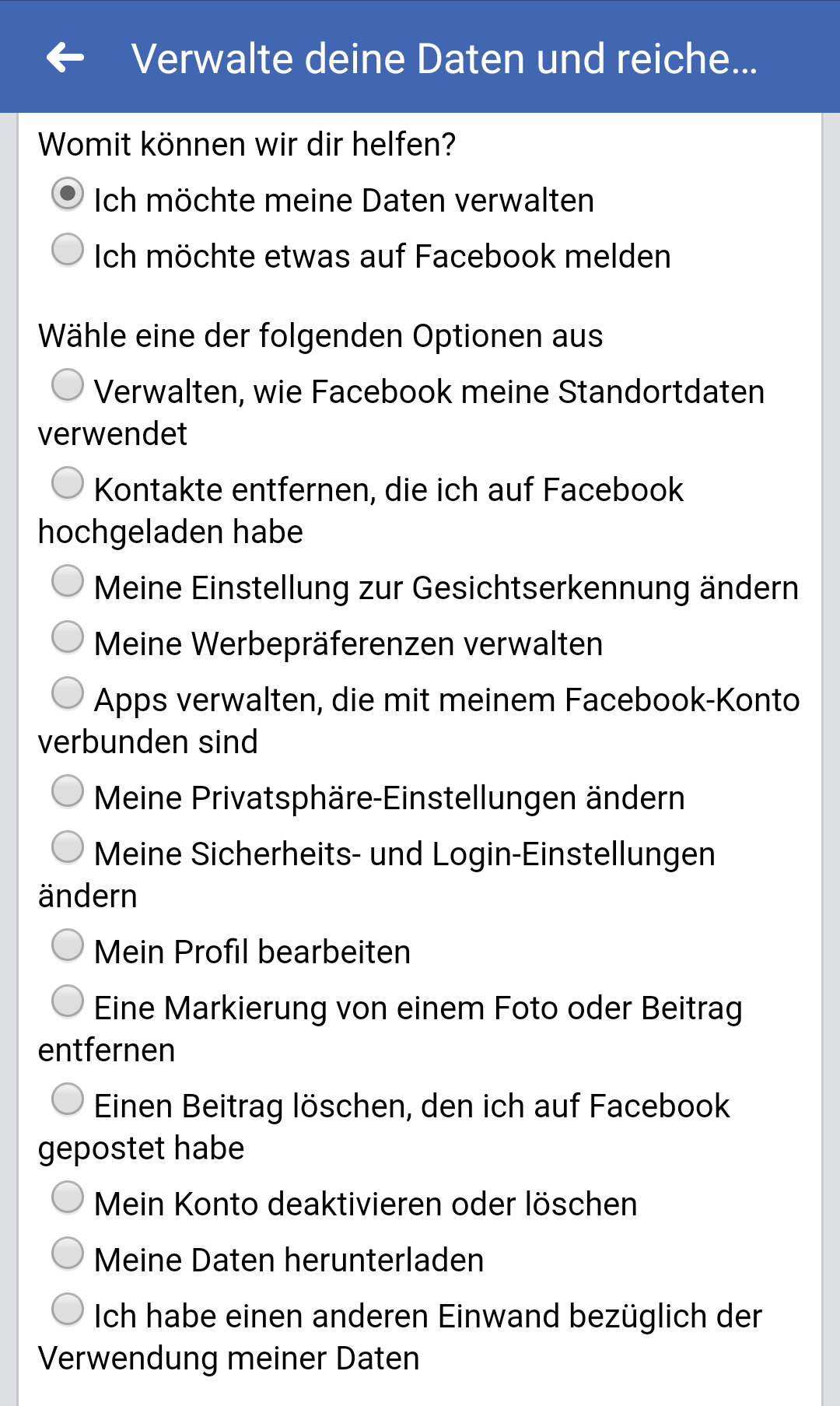Pick 'Meine Privatsphäre-Einstellungen ändern'
The image size is (840, 1406).
click(68, 791)
